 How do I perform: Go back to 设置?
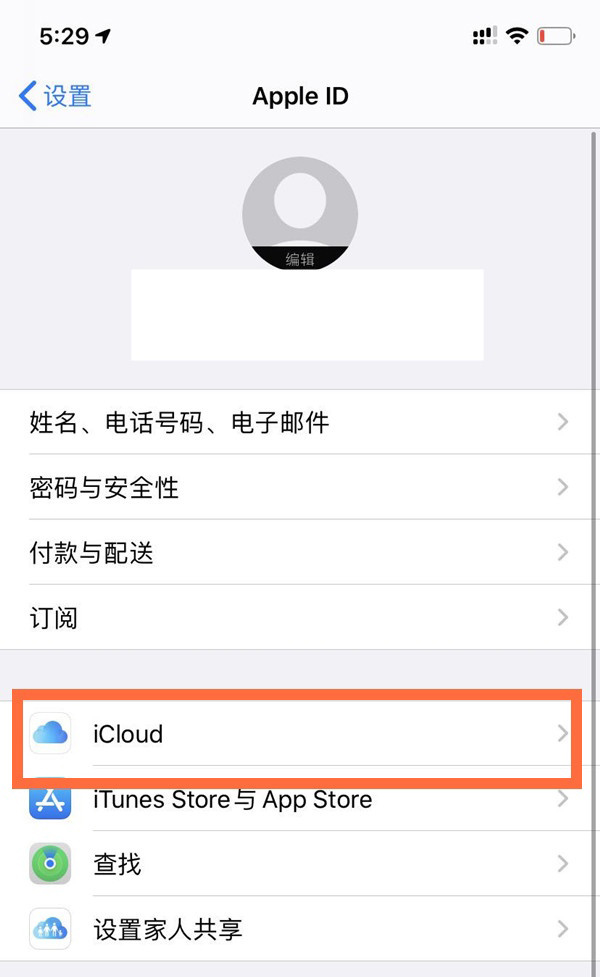point(56,97)
